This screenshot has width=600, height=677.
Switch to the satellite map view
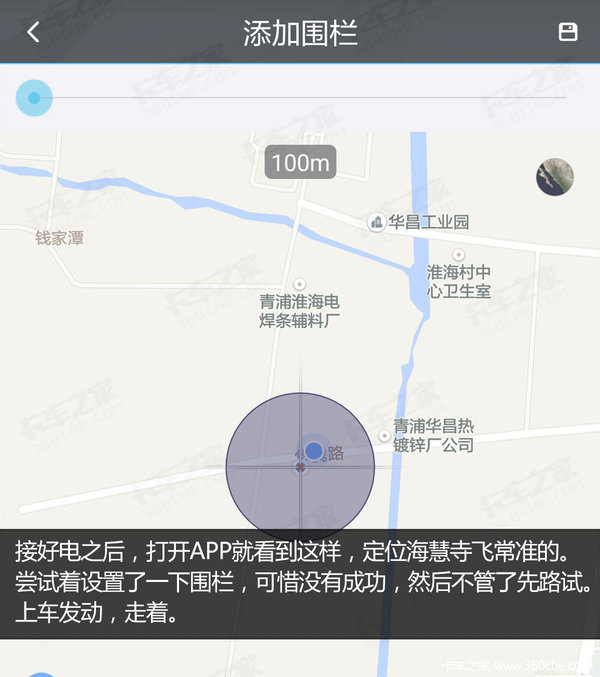[555, 177]
